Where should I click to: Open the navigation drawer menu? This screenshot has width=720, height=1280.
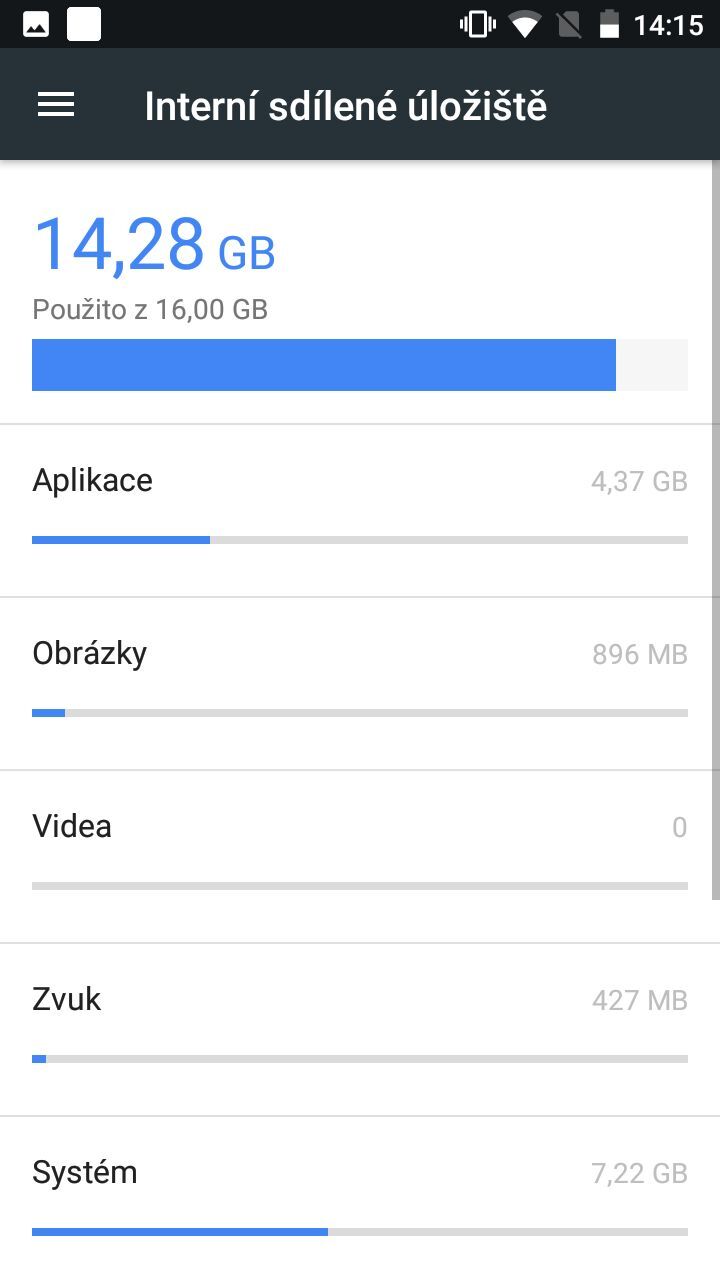tap(55, 104)
